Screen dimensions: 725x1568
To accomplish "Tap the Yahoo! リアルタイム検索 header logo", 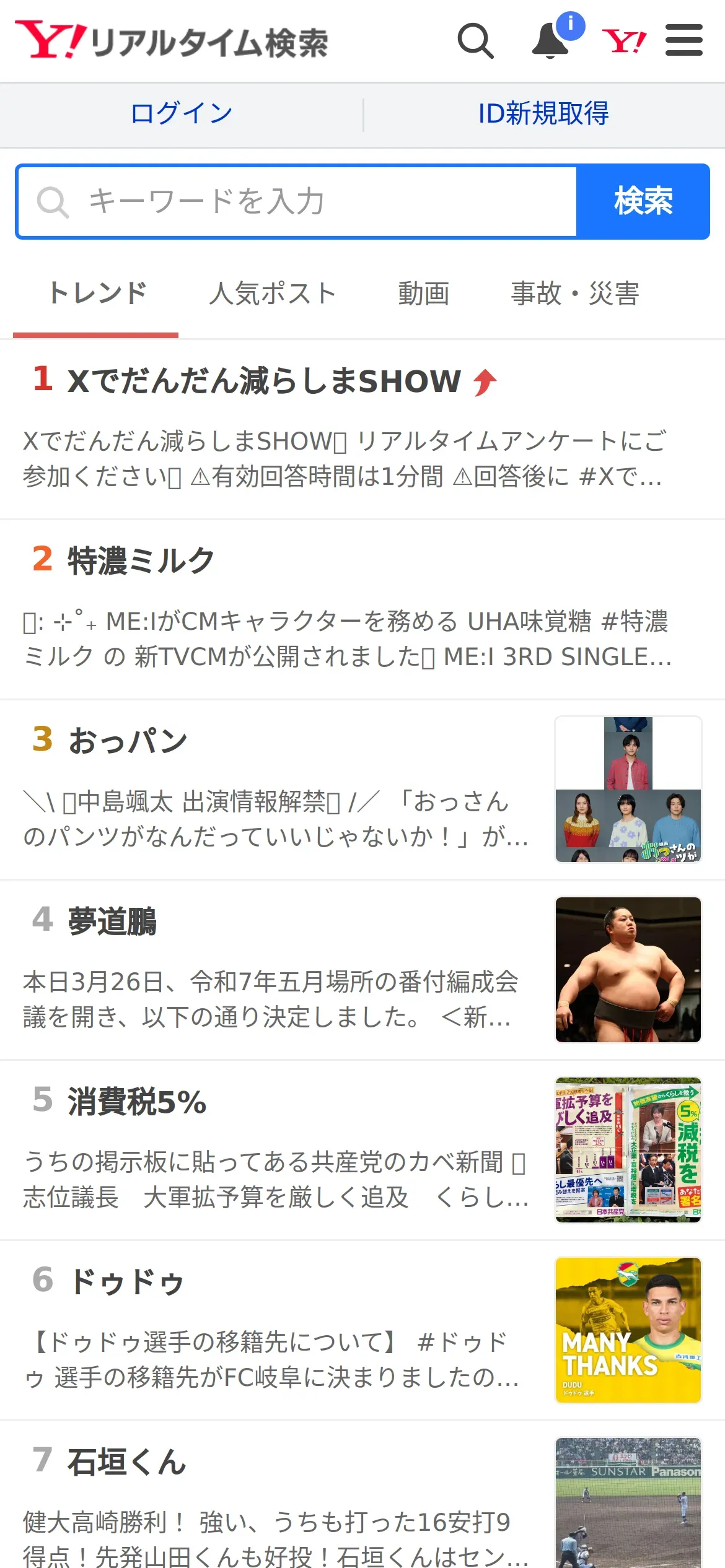I will tap(172, 41).
